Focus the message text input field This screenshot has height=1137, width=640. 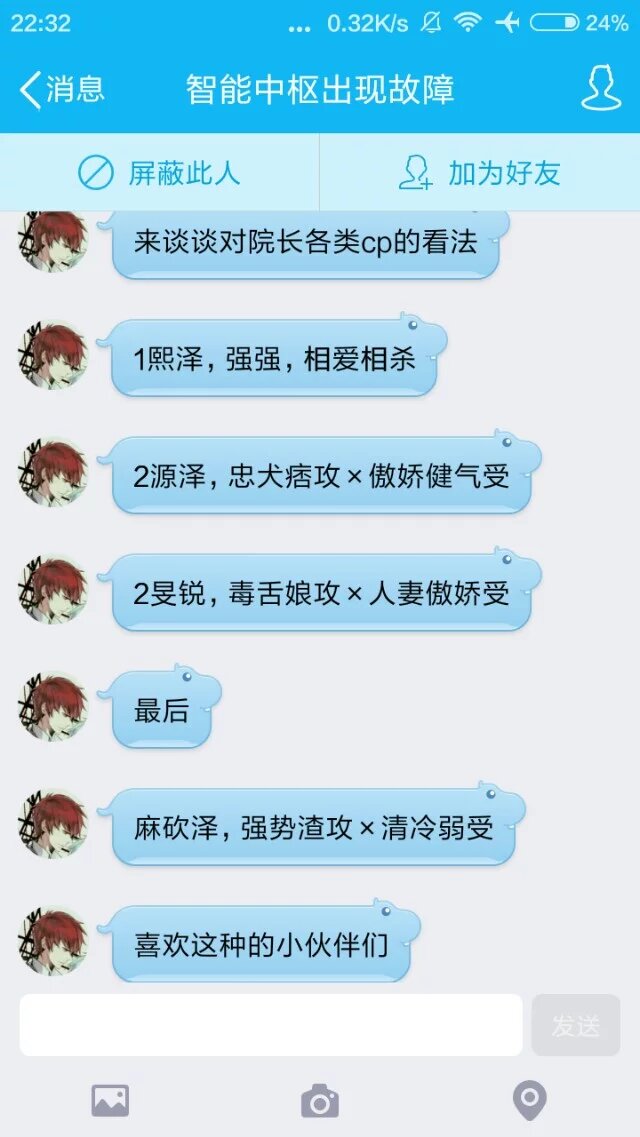pyautogui.click(x=270, y=1025)
